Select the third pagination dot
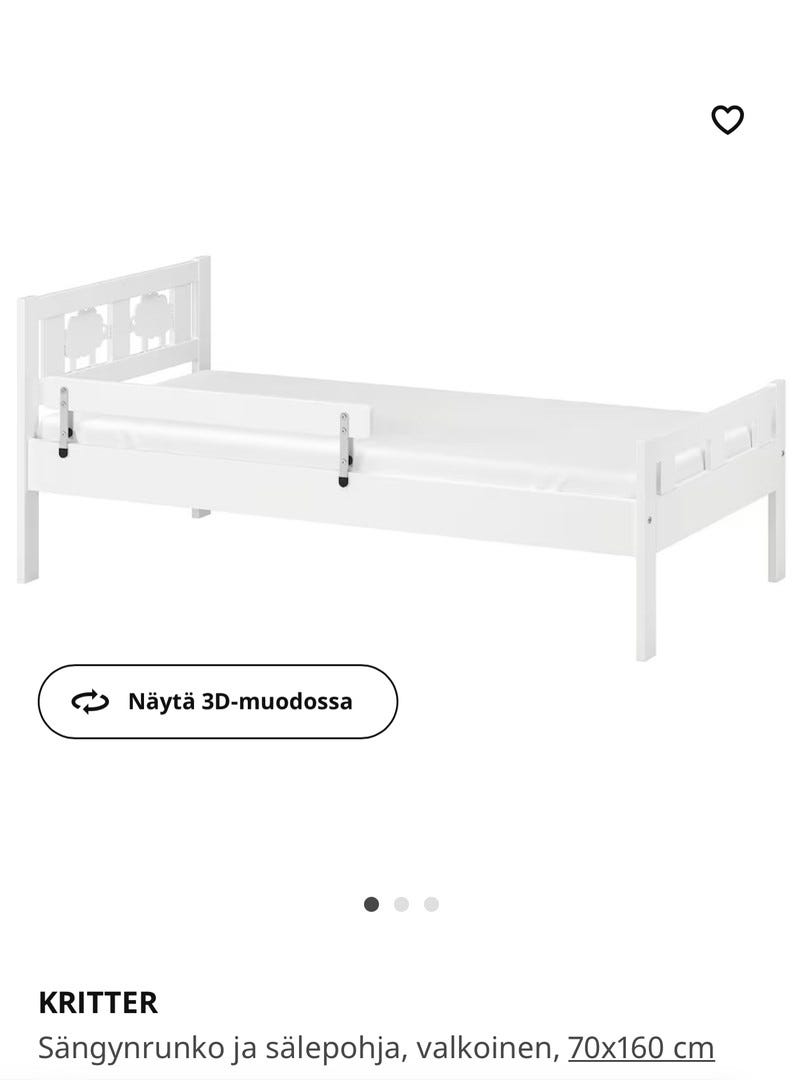 point(430,903)
